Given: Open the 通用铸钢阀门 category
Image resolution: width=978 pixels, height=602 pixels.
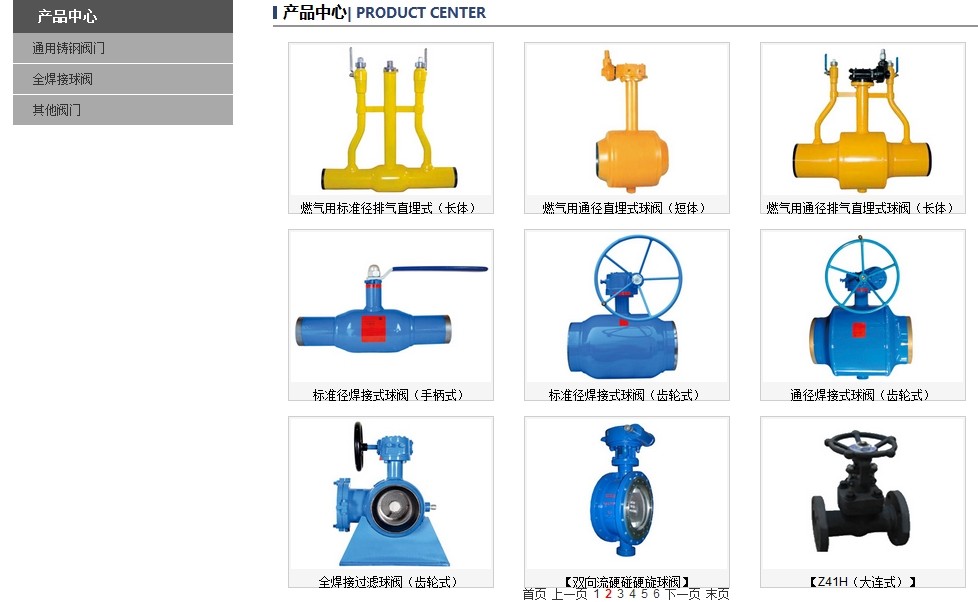Looking at the screenshot, I should [x=68, y=48].
